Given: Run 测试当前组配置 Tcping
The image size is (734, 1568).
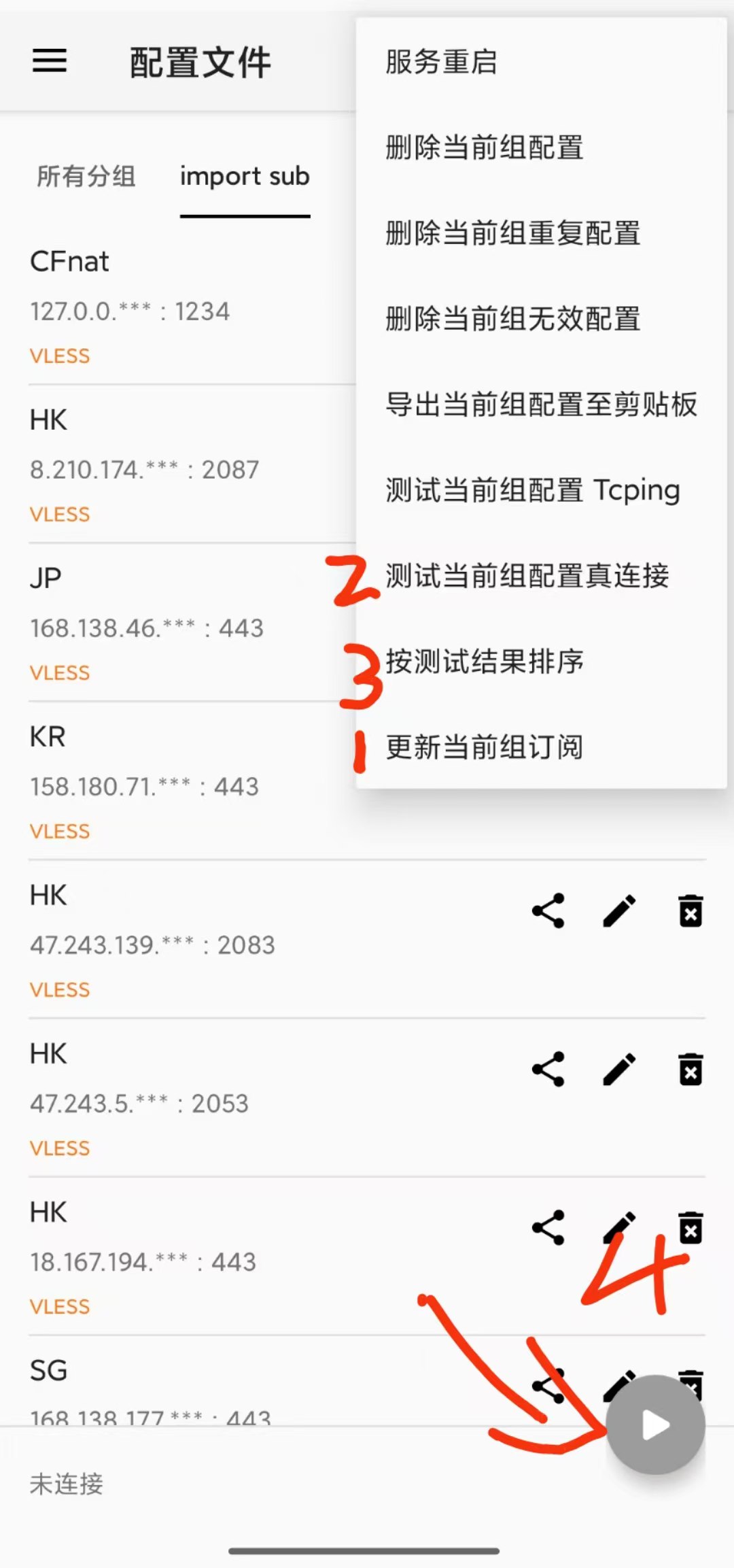Looking at the screenshot, I should pyautogui.click(x=533, y=490).
